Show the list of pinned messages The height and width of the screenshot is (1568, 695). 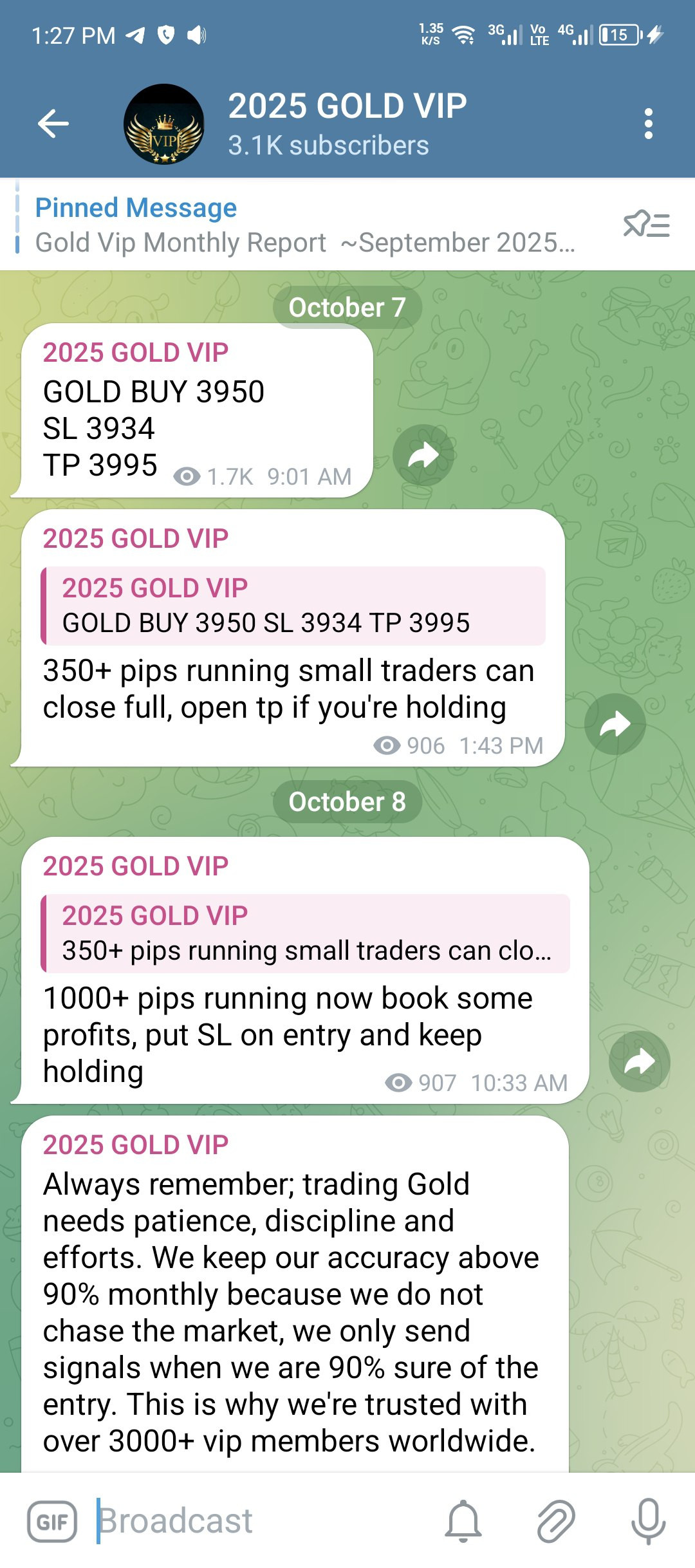pyautogui.click(x=647, y=225)
